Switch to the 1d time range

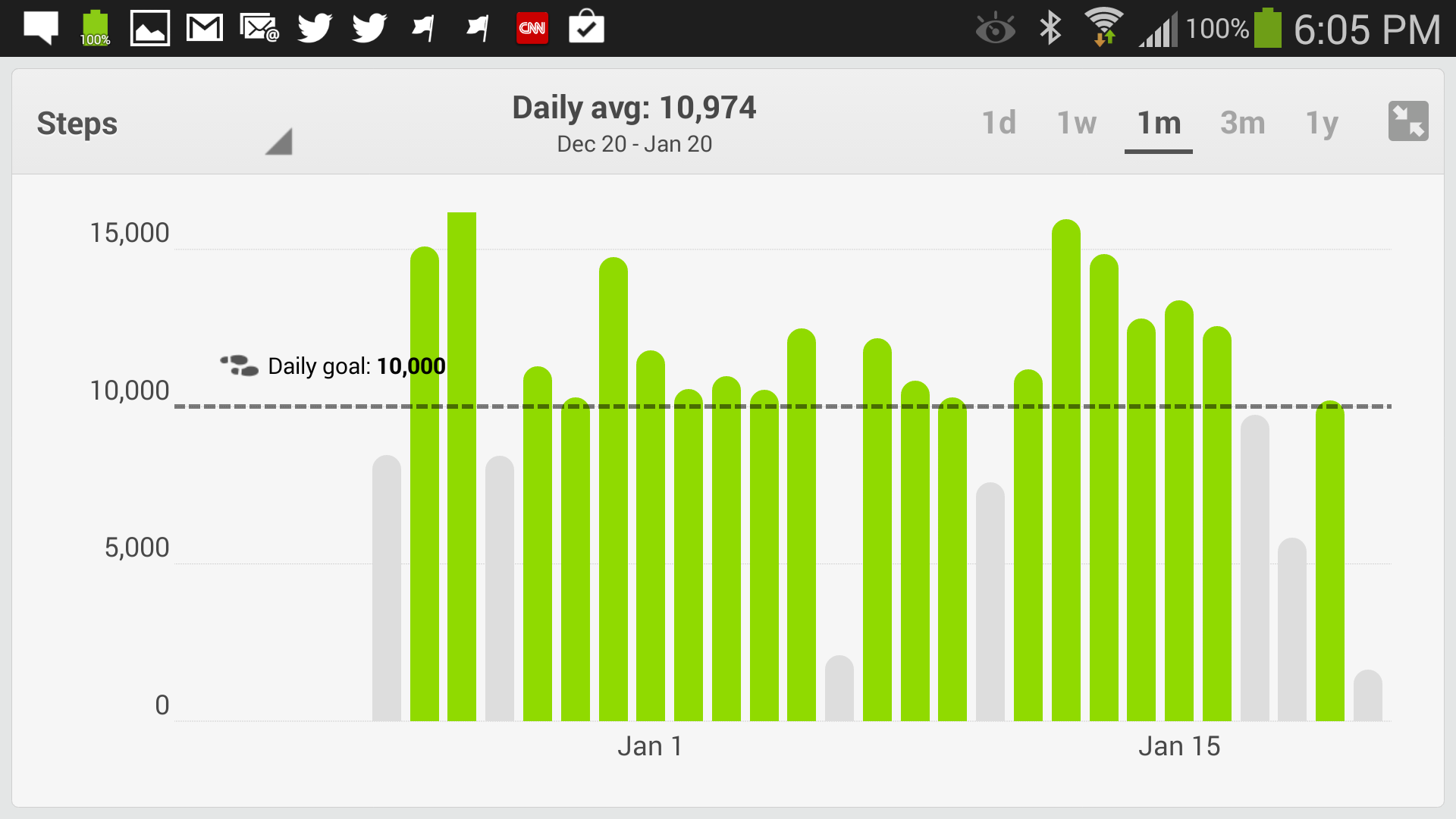tap(999, 123)
